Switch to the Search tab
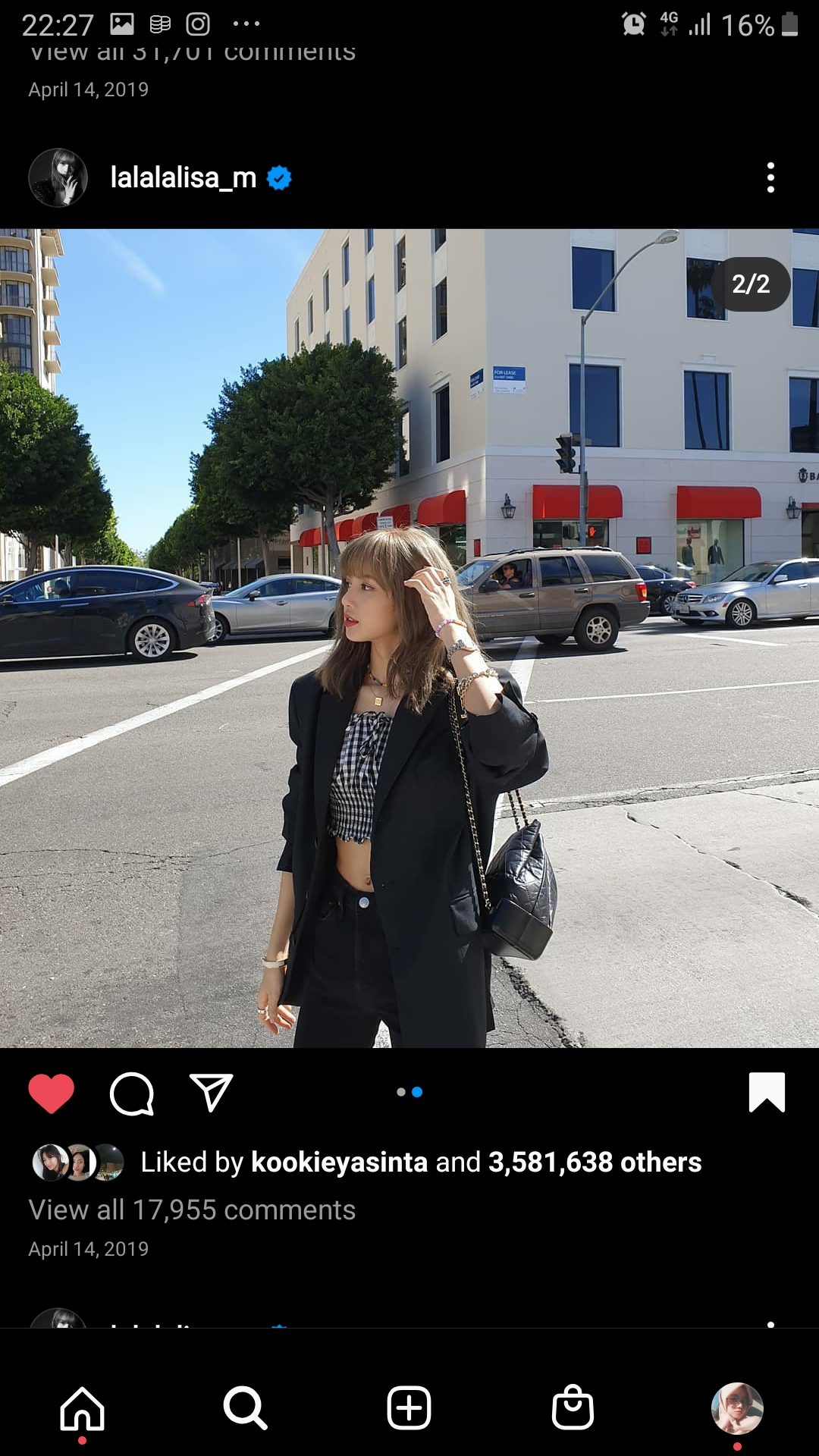The image size is (819, 1456). point(245,1408)
